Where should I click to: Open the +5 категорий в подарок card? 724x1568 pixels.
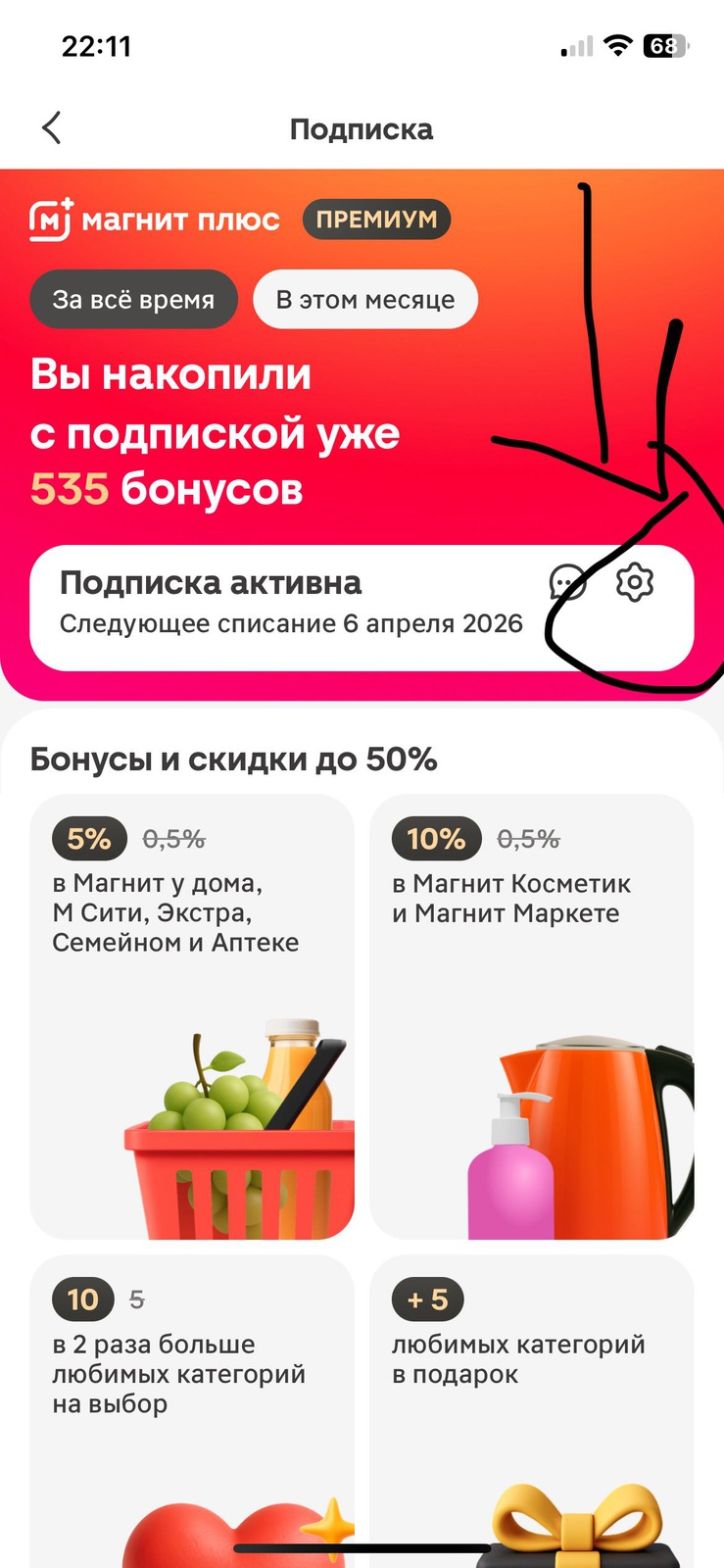click(x=531, y=1411)
